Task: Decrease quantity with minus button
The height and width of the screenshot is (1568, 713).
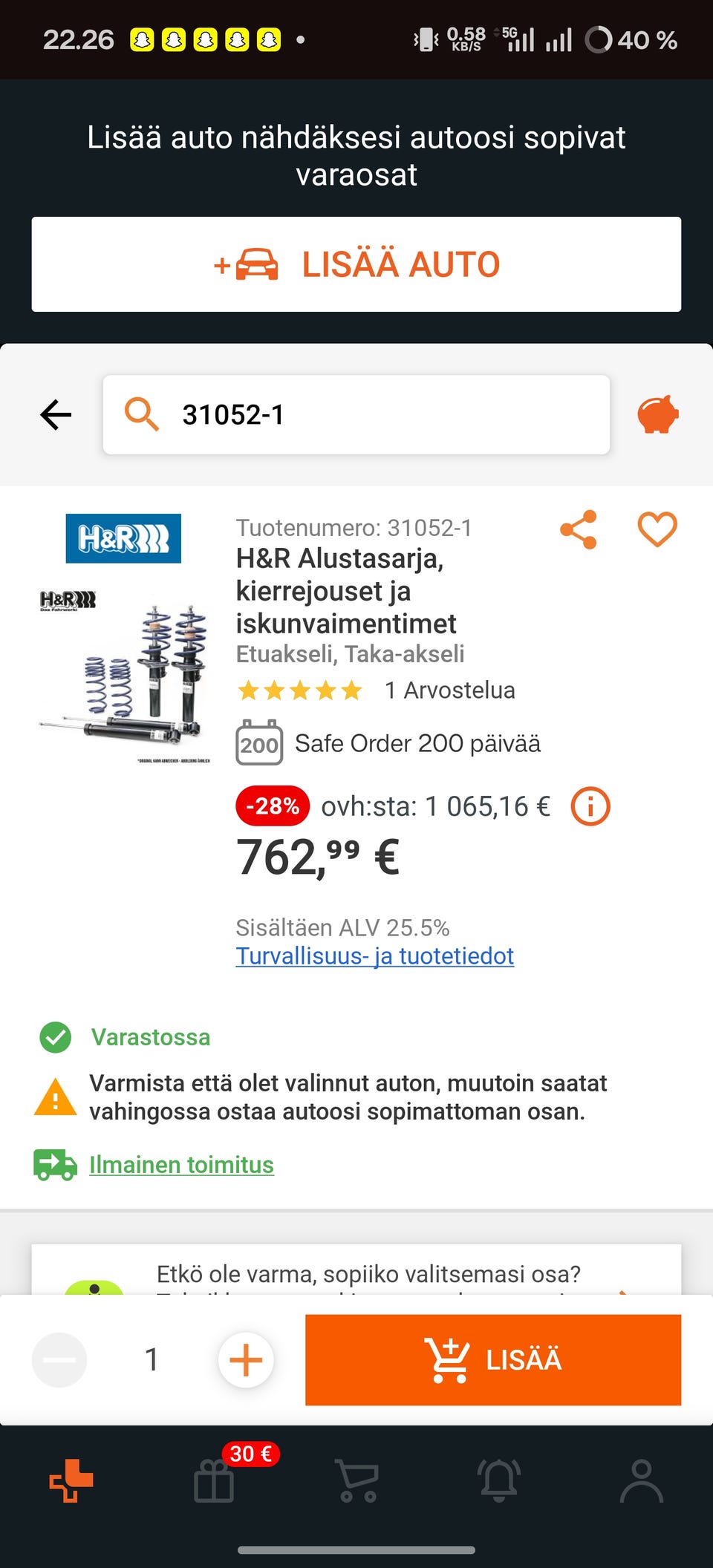Action: [x=60, y=1359]
